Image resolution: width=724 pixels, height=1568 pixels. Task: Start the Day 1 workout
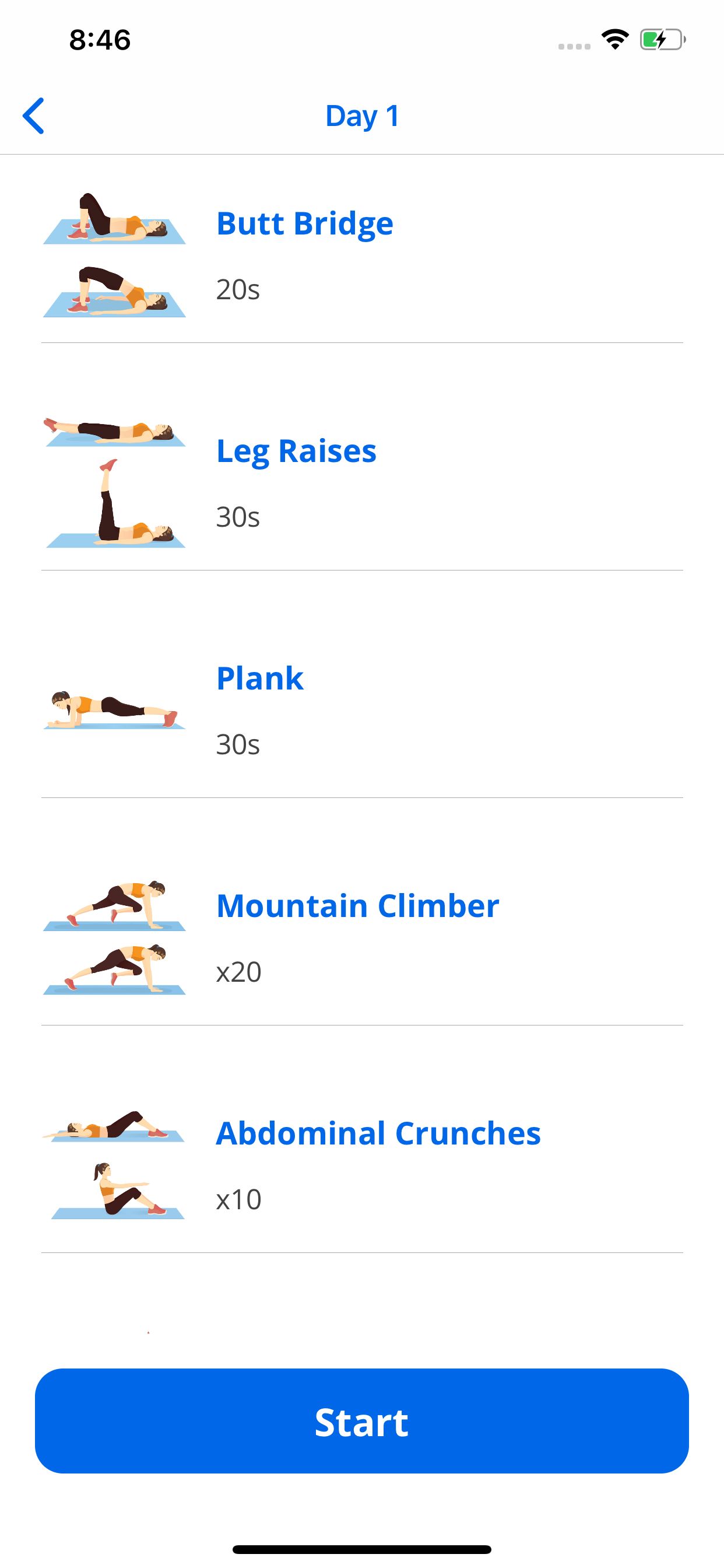tap(362, 1420)
